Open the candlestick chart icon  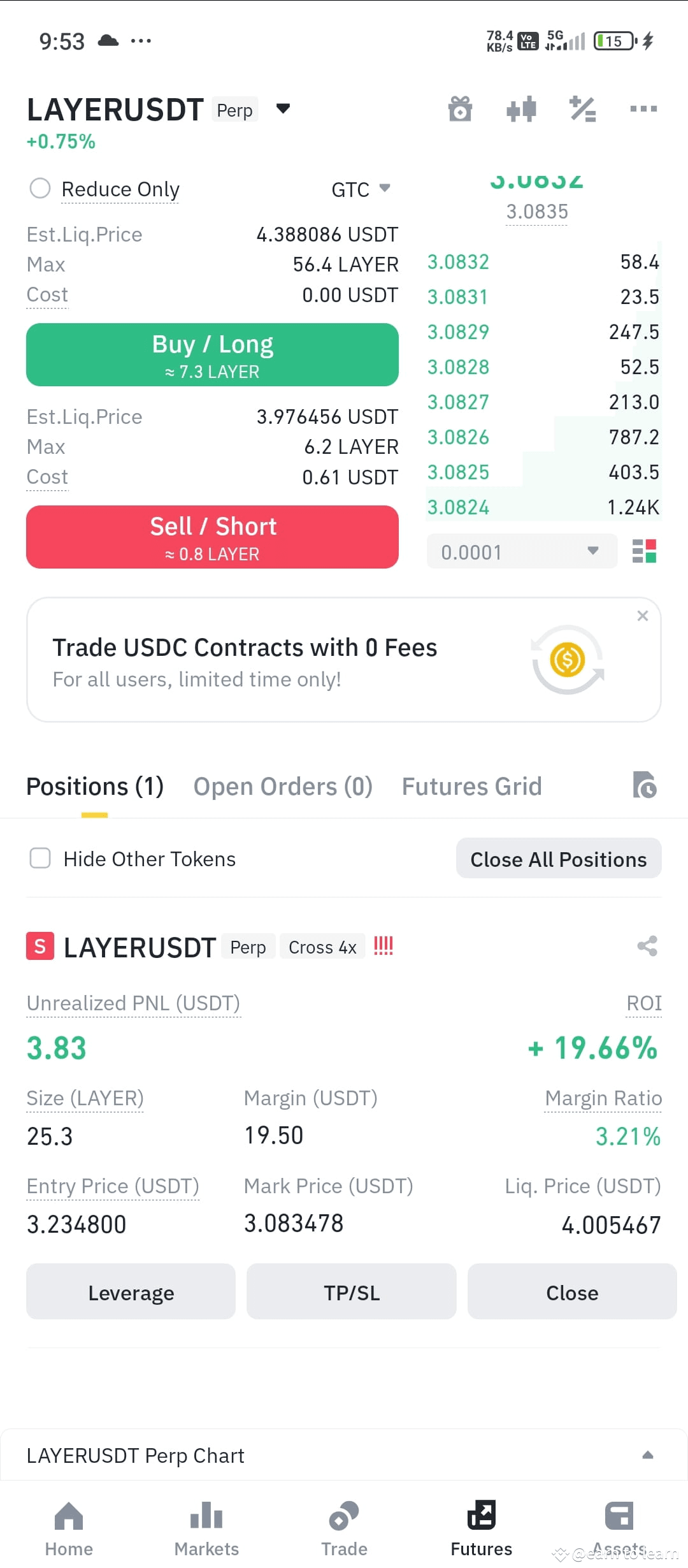coord(521,109)
